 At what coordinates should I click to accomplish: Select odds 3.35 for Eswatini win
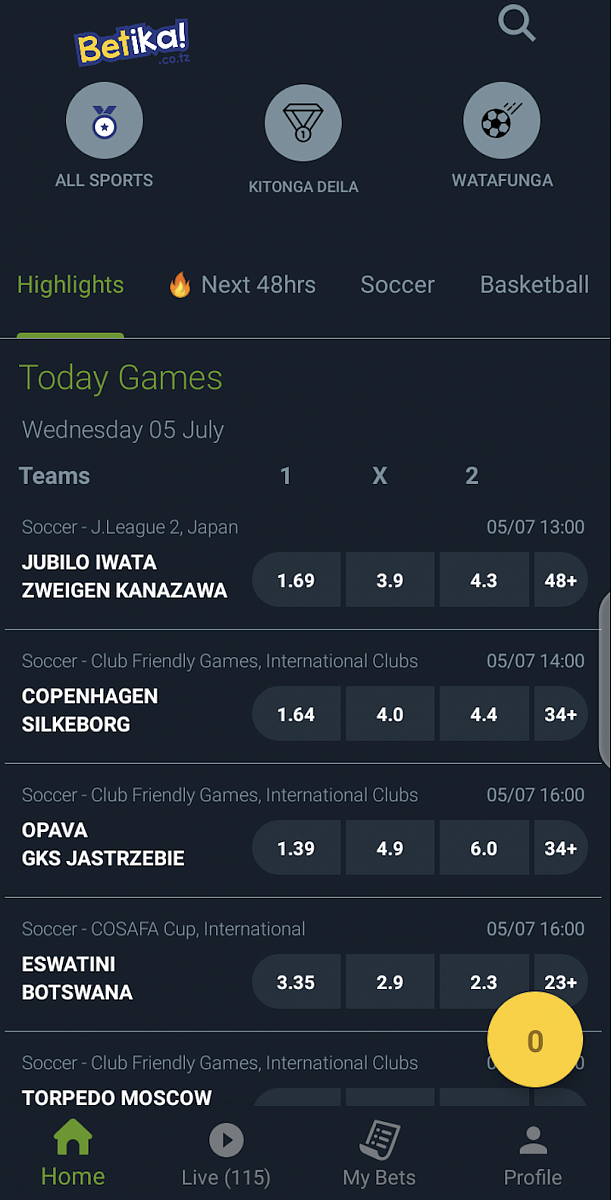[x=296, y=982]
